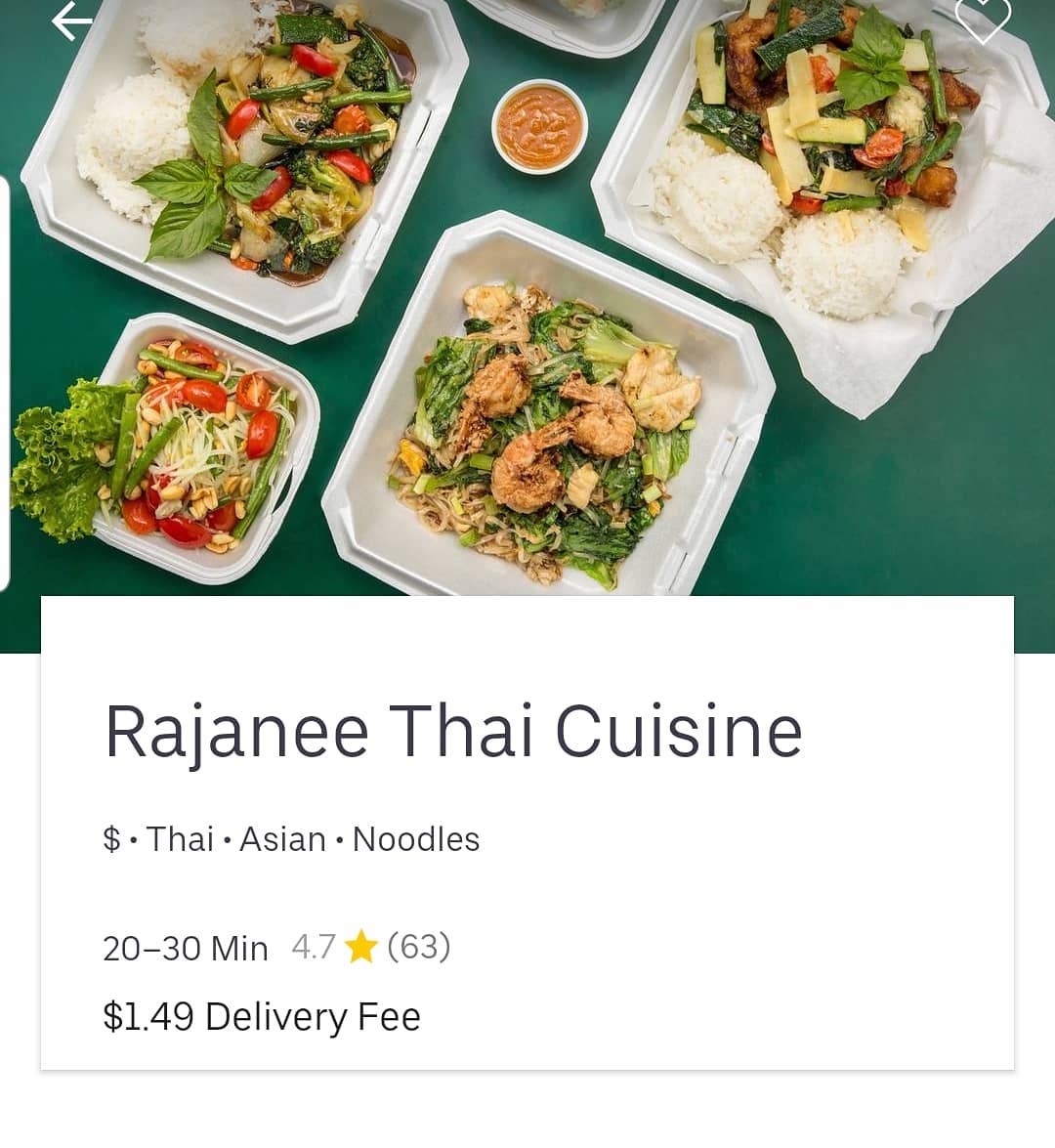This screenshot has height=1148, width=1055.
Task: Open the Rajanee Thai Cuisine info card
Action: click(527, 832)
